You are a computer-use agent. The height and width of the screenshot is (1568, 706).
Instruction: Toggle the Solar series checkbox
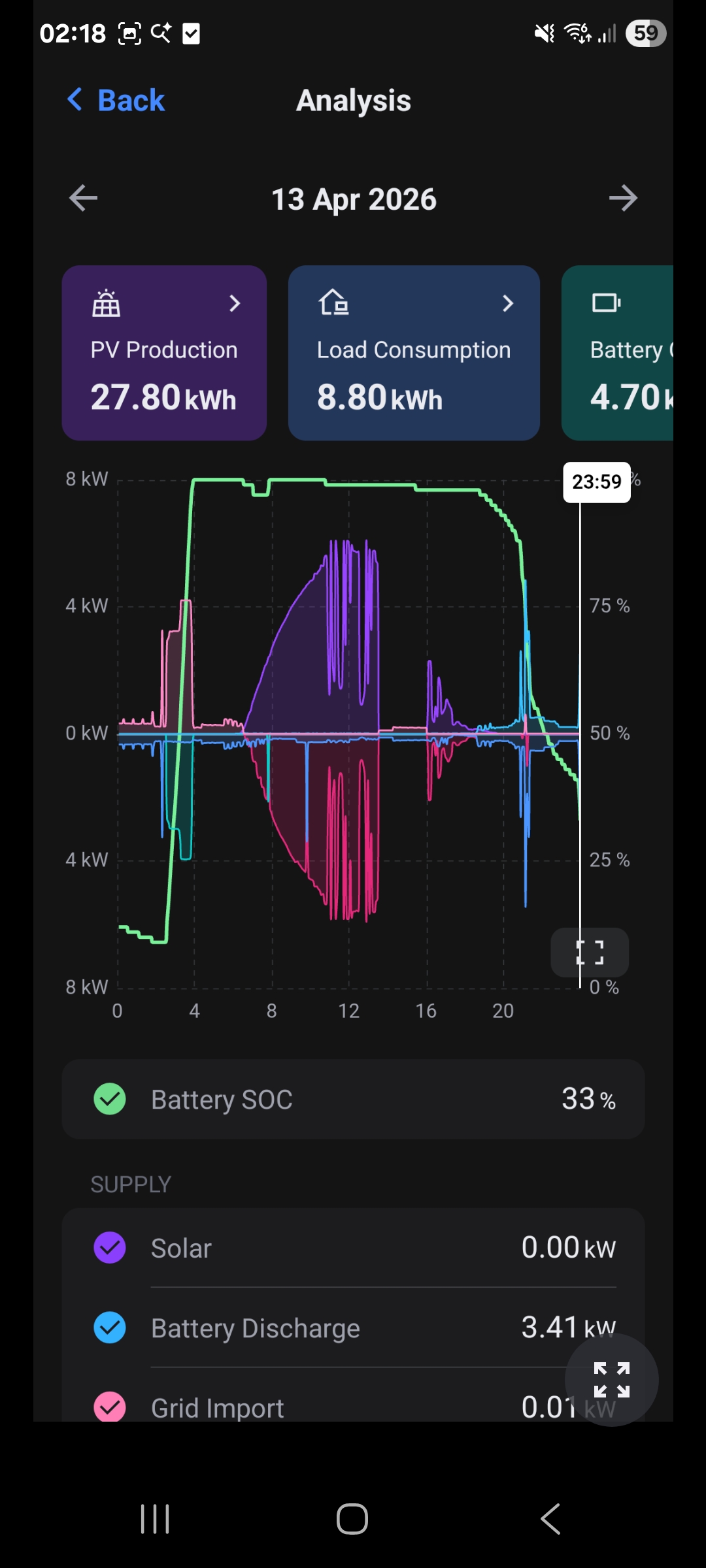110,1248
